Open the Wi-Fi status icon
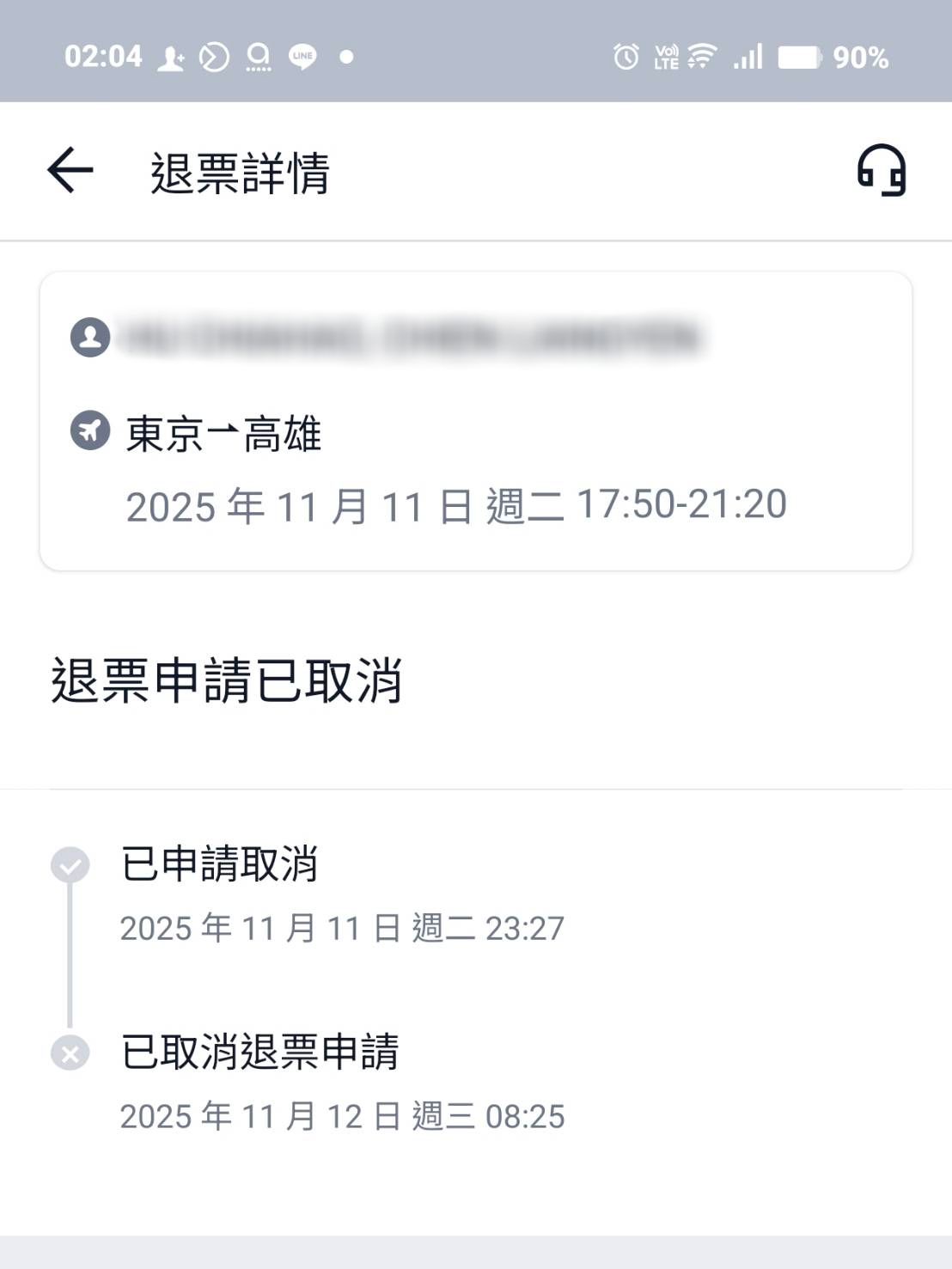Image resolution: width=952 pixels, height=1269 pixels. click(703, 55)
